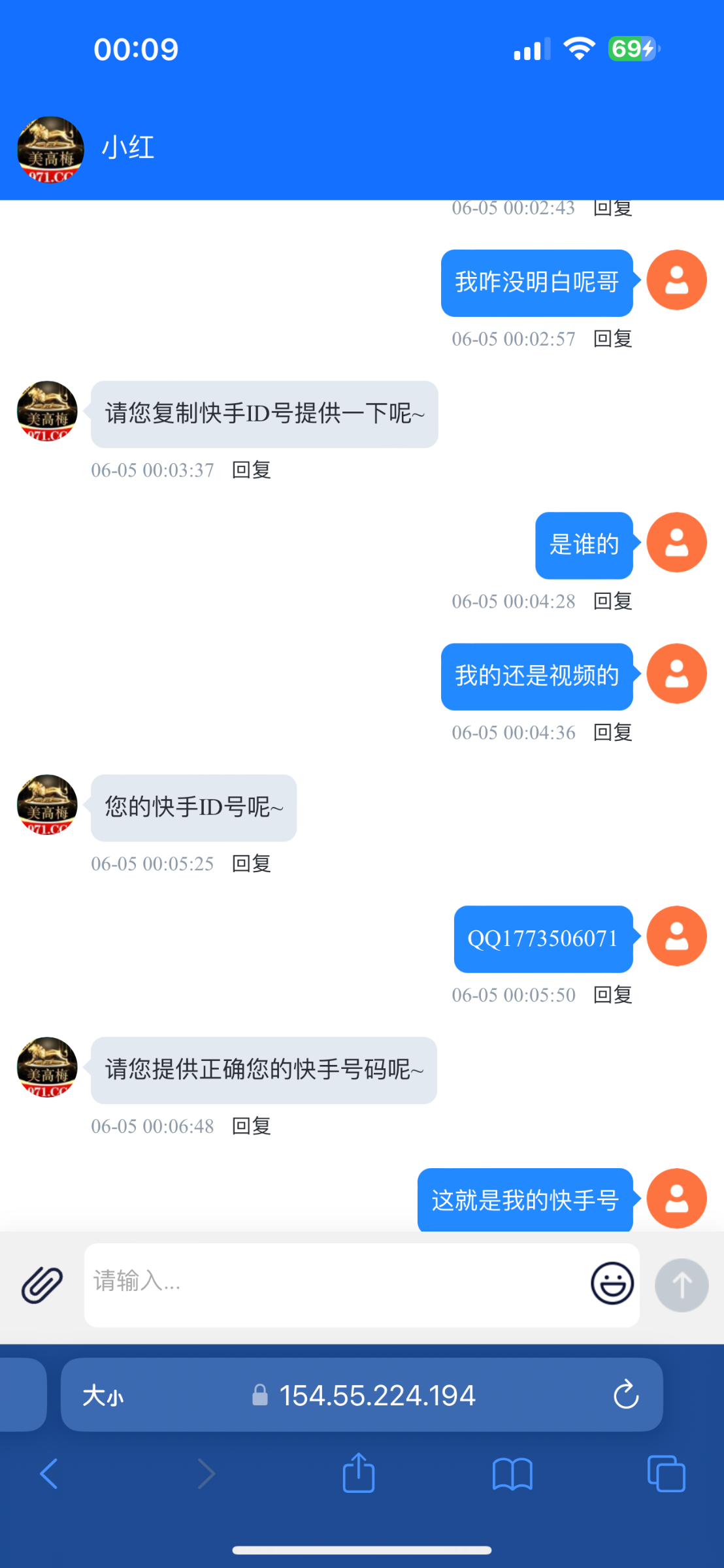The height and width of the screenshot is (1568, 724).
Task: Open the 大小 page settings menu
Action: pos(103,1396)
